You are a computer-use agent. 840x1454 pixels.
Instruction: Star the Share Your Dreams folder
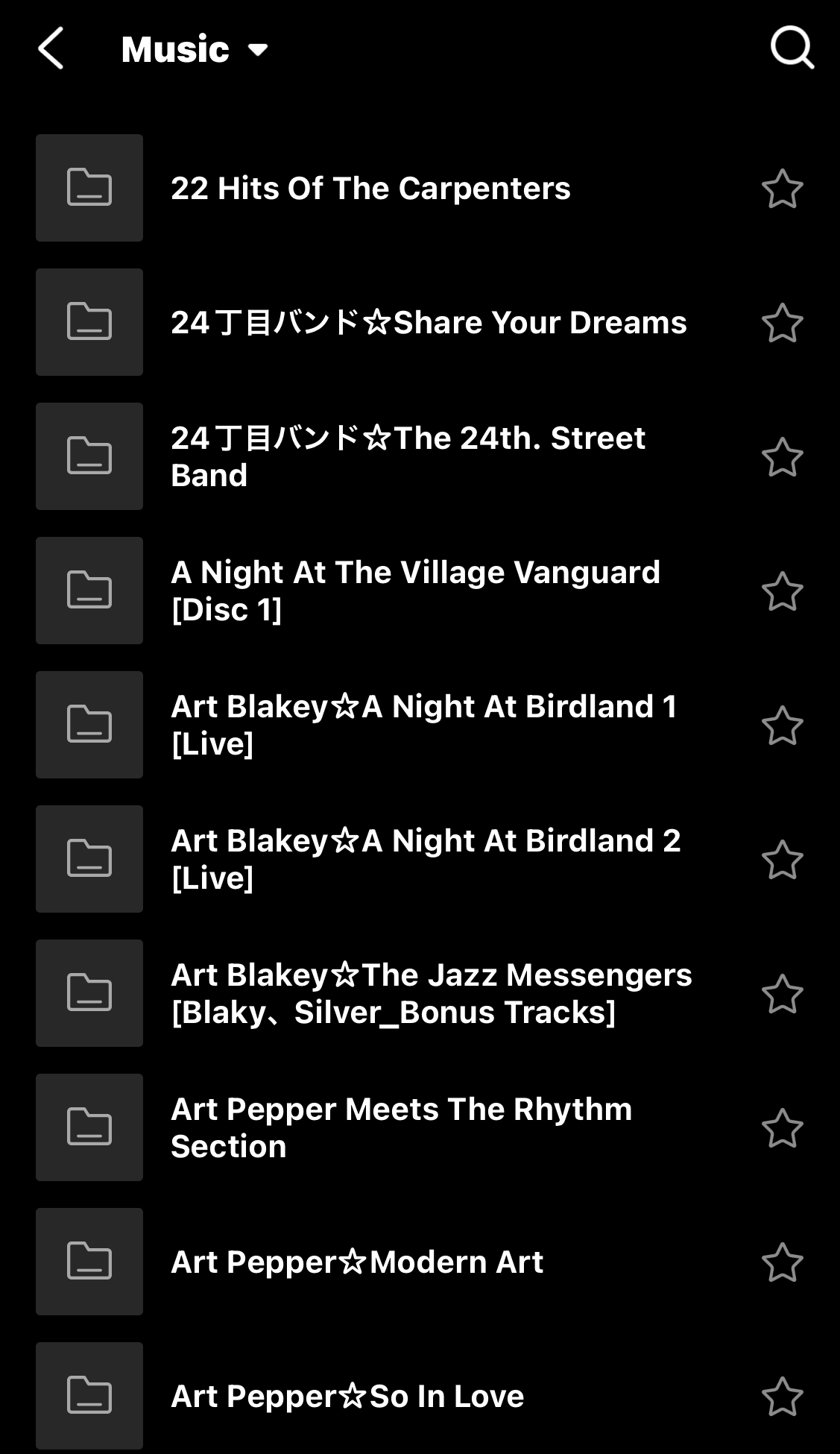[x=782, y=323]
